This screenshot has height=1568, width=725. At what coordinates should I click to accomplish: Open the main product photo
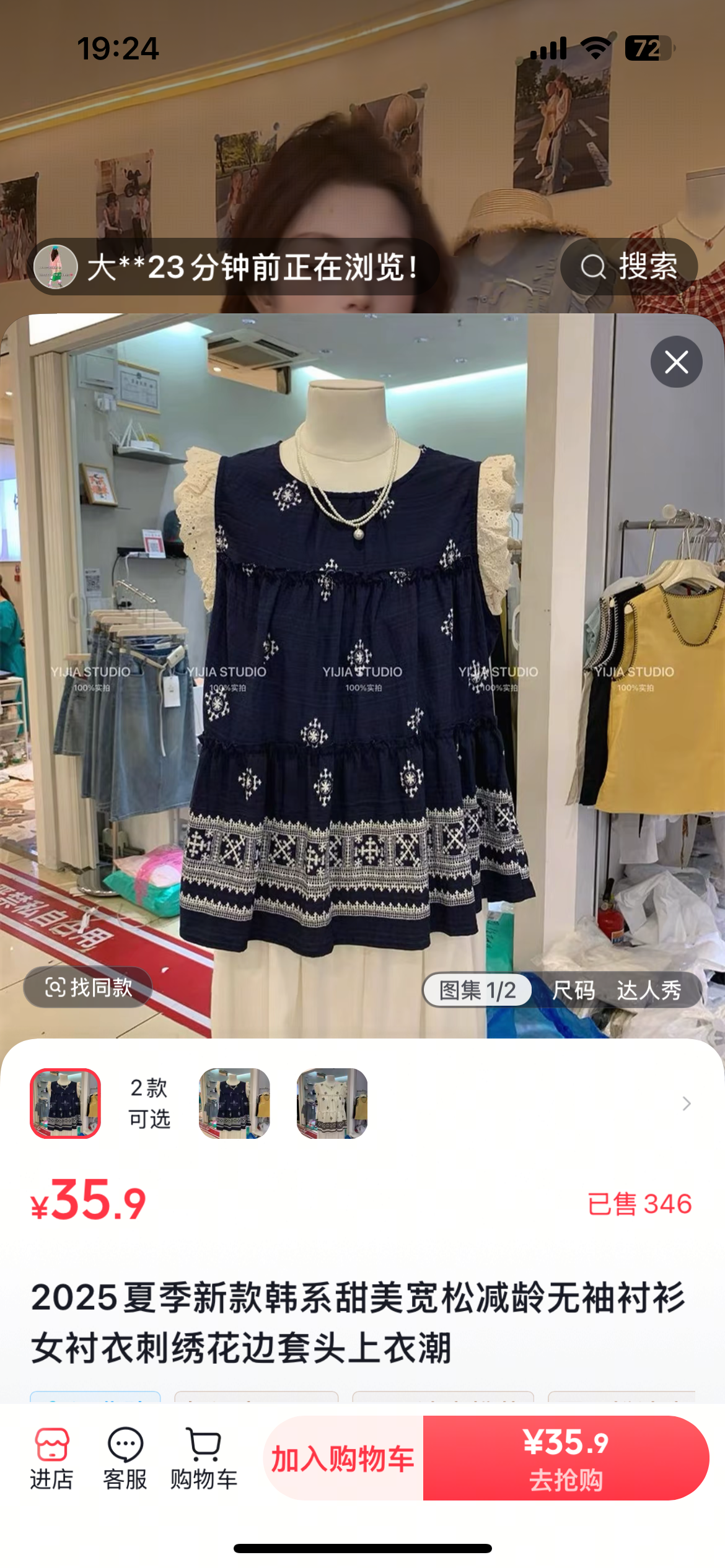tap(362, 681)
